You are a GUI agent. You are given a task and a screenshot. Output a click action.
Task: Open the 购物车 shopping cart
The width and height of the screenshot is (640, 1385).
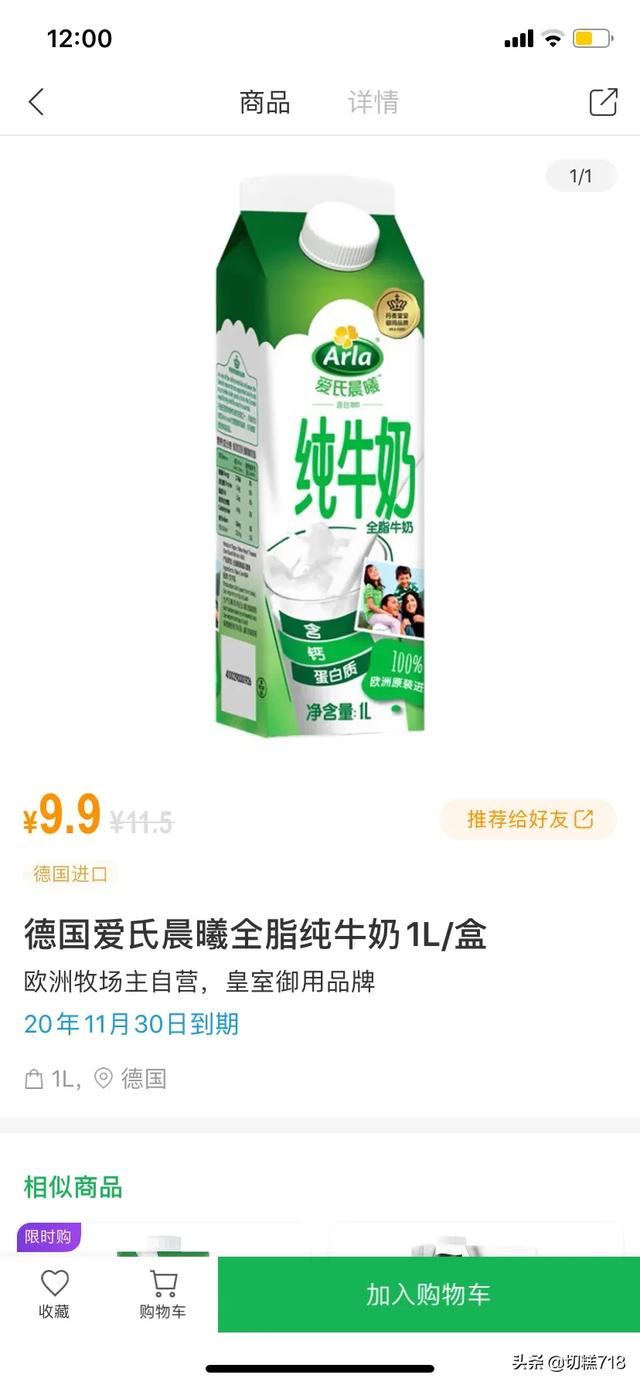coord(162,1294)
